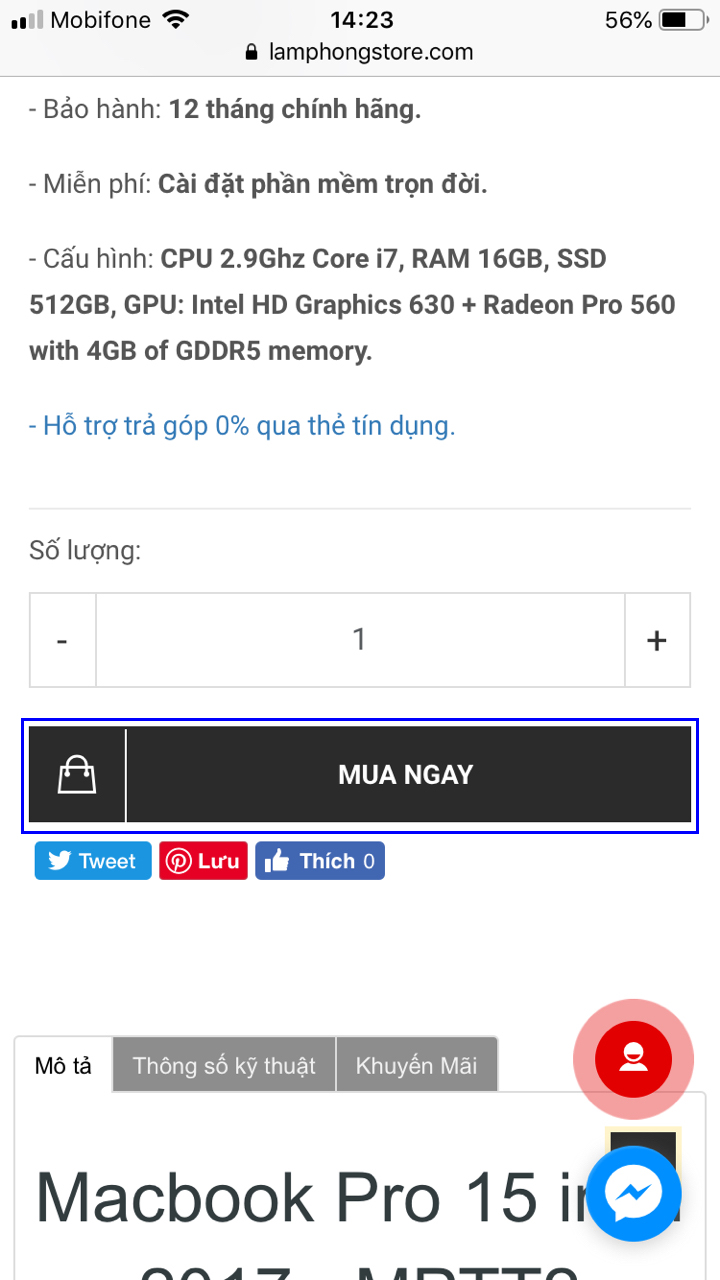This screenshot has height=1280, width=720.
Task: Open the 0% installment support link
Action: (x=242, y=426)
